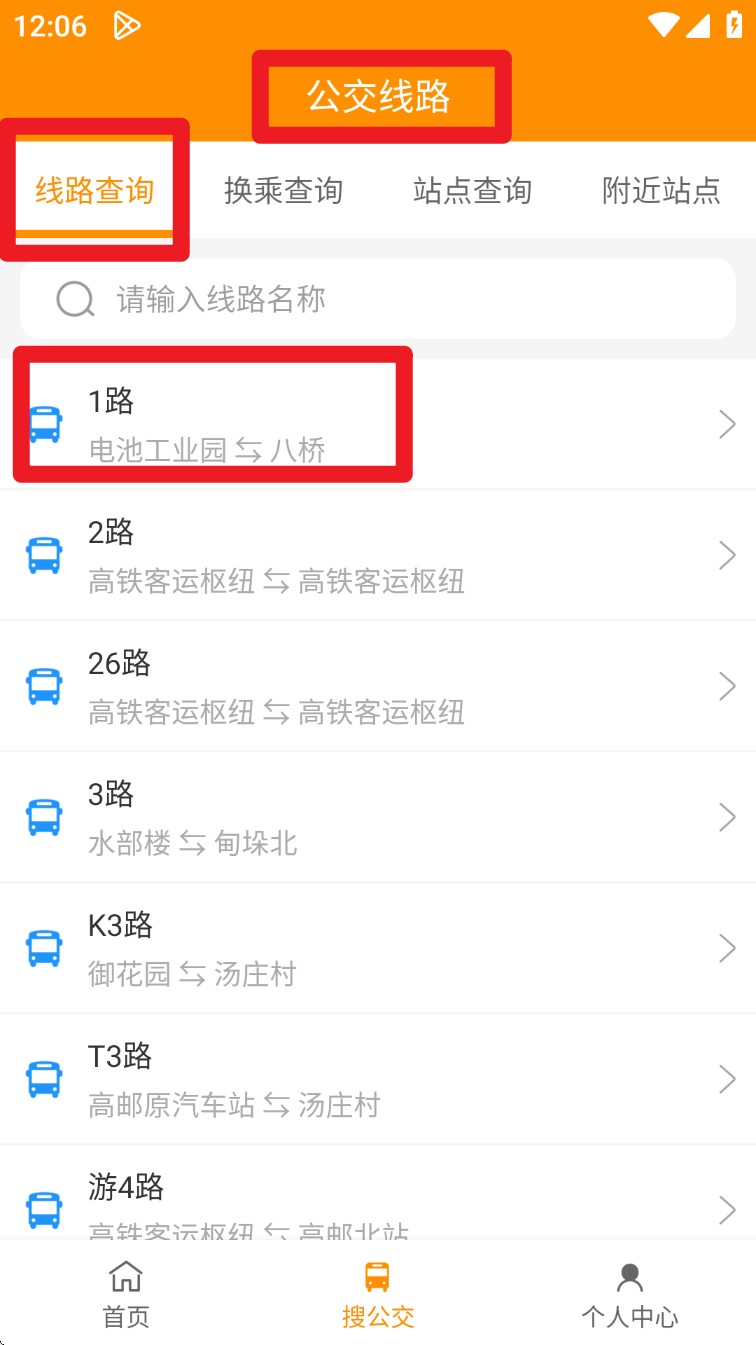This screenshot has height=1345, width=756.
Task: Tap the 首页 home icon in bottom bar
Action: pyautogui.click(x=124, y=1277)
